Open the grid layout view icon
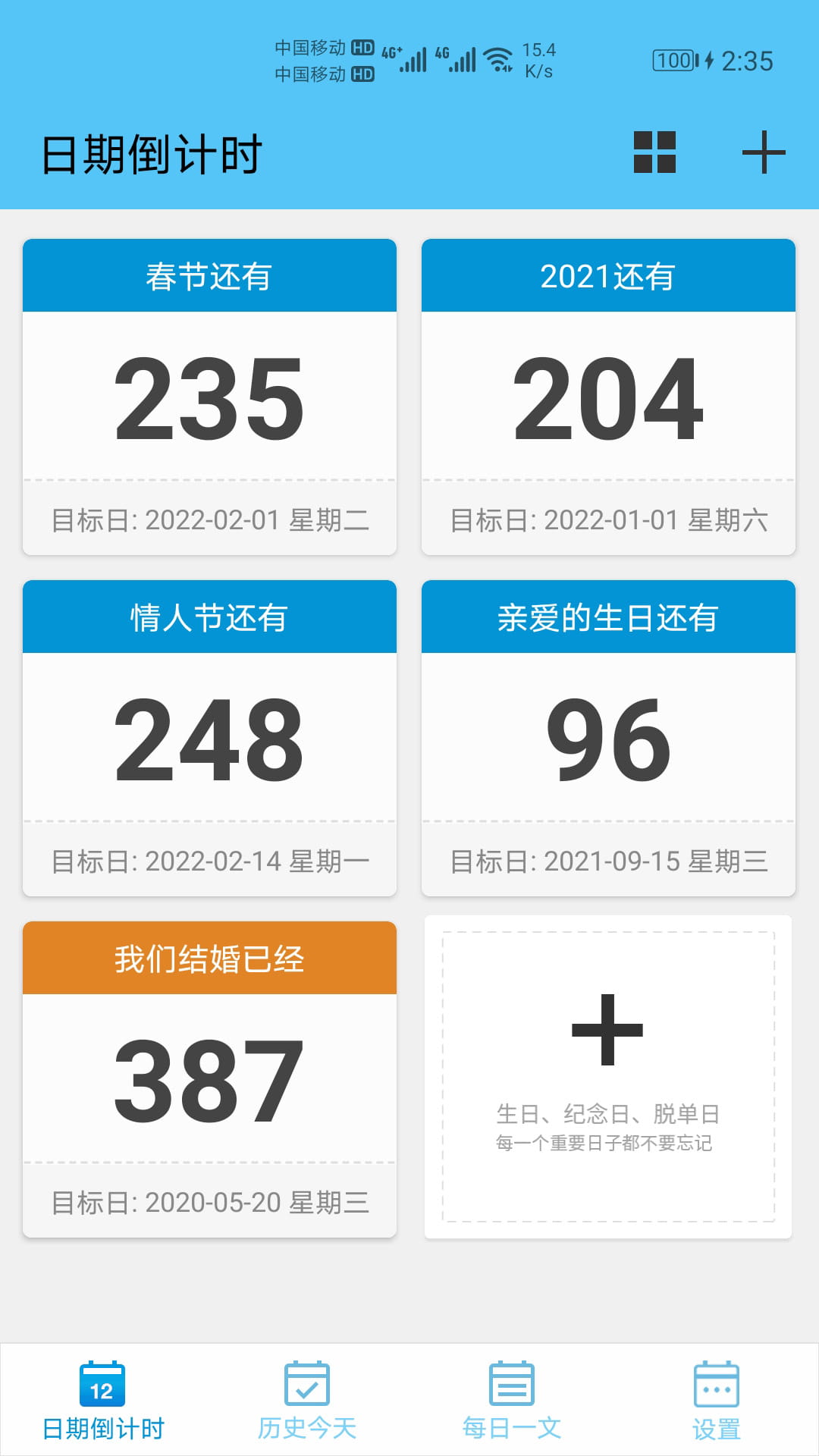 pyautogui.click(x=654, y=152)
